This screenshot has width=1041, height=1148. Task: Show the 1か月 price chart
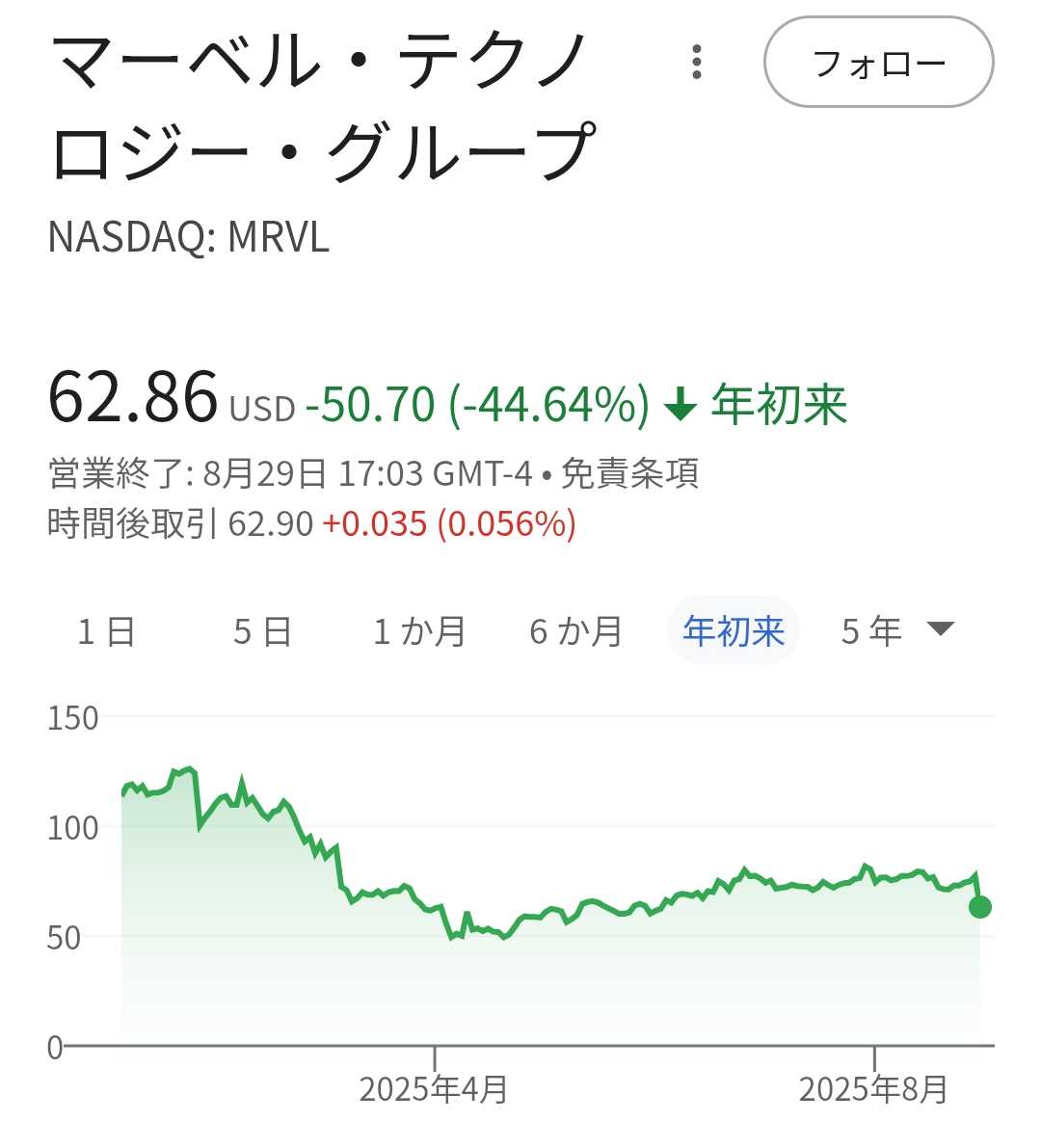click(419, 631)
